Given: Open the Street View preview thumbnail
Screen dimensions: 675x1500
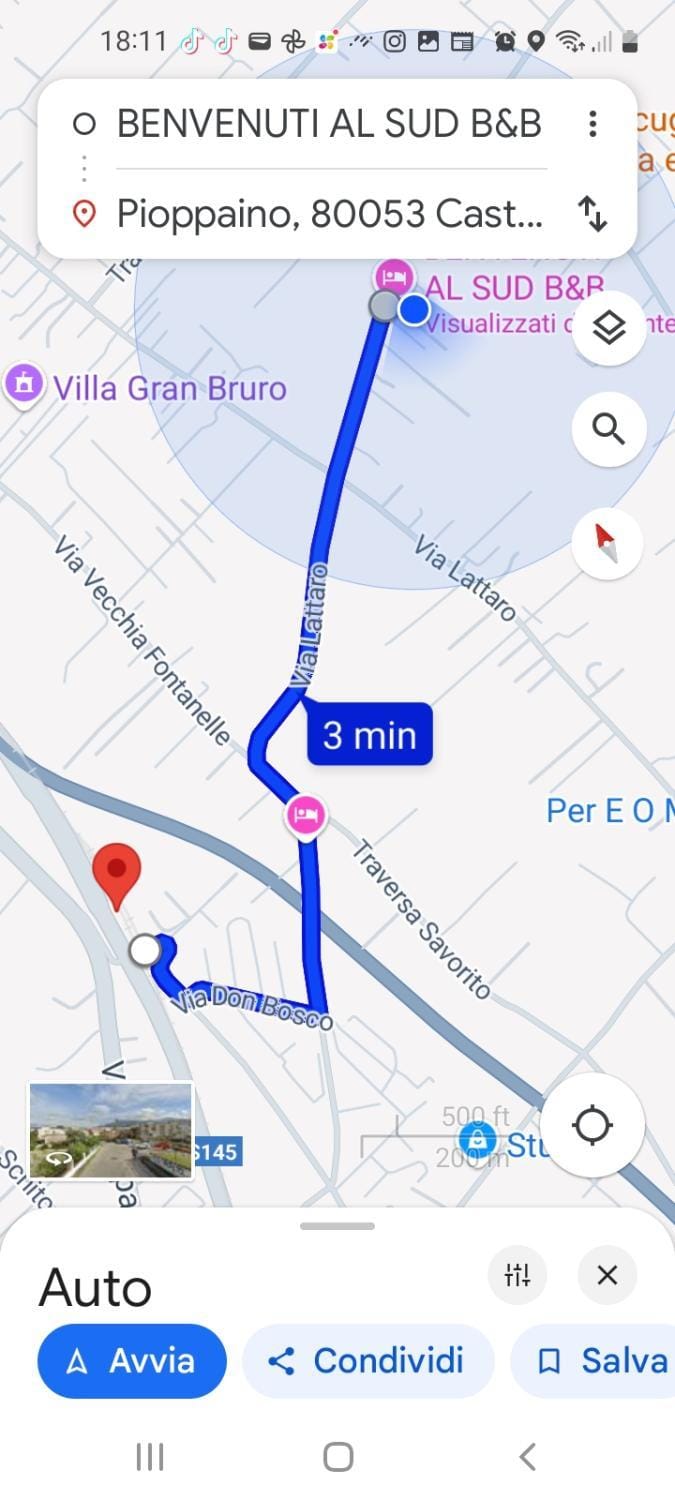Looking at the screenshot, I should [110, 1130].
